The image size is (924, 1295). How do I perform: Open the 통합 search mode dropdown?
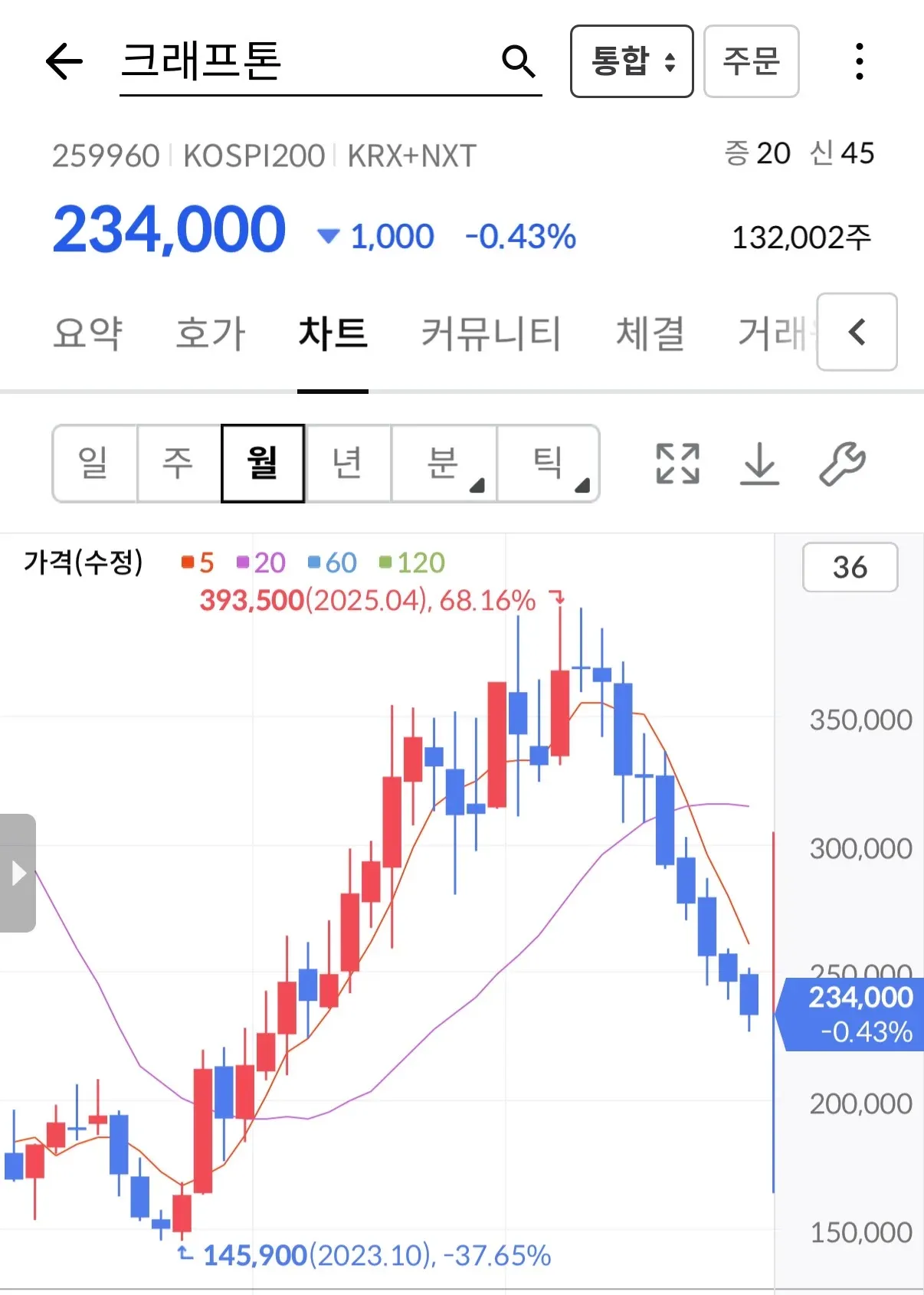point(631,62)
